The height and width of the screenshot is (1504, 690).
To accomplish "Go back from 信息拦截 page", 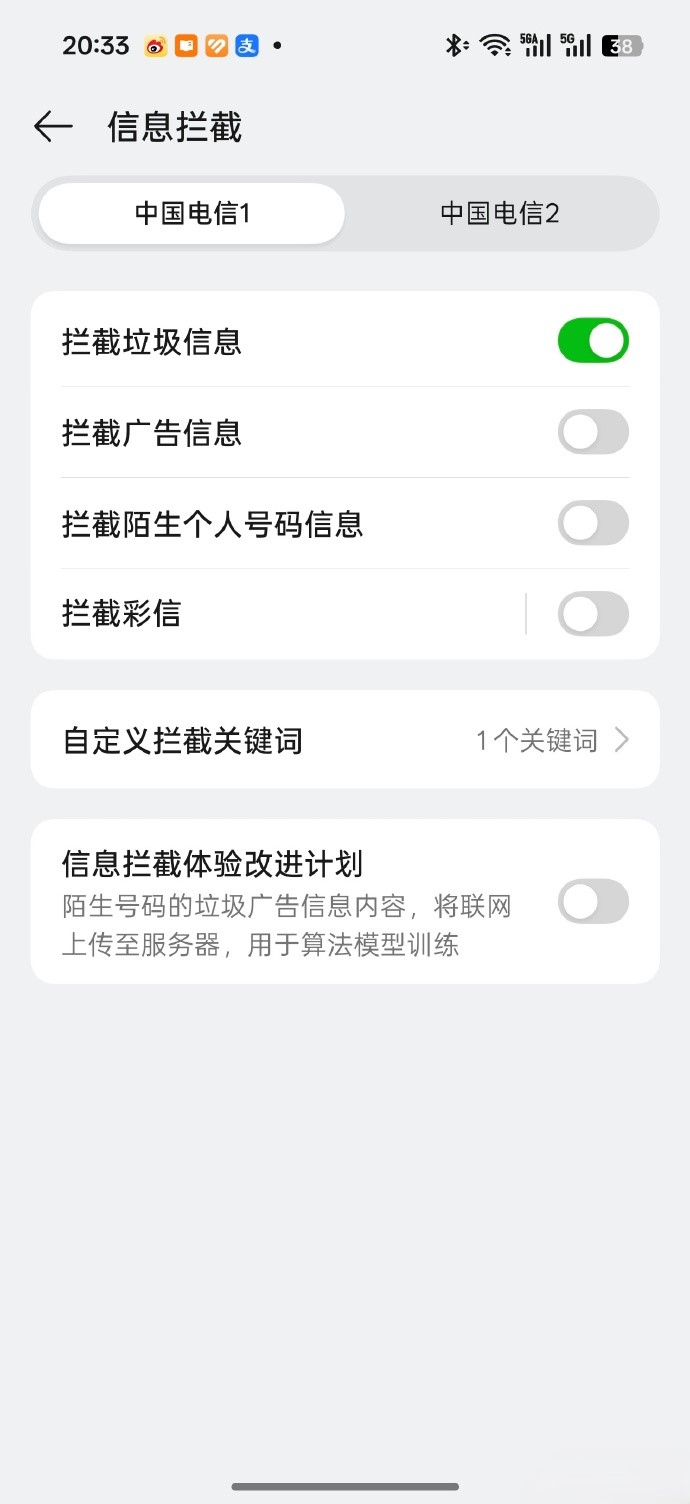I will [x=53, y=127].
